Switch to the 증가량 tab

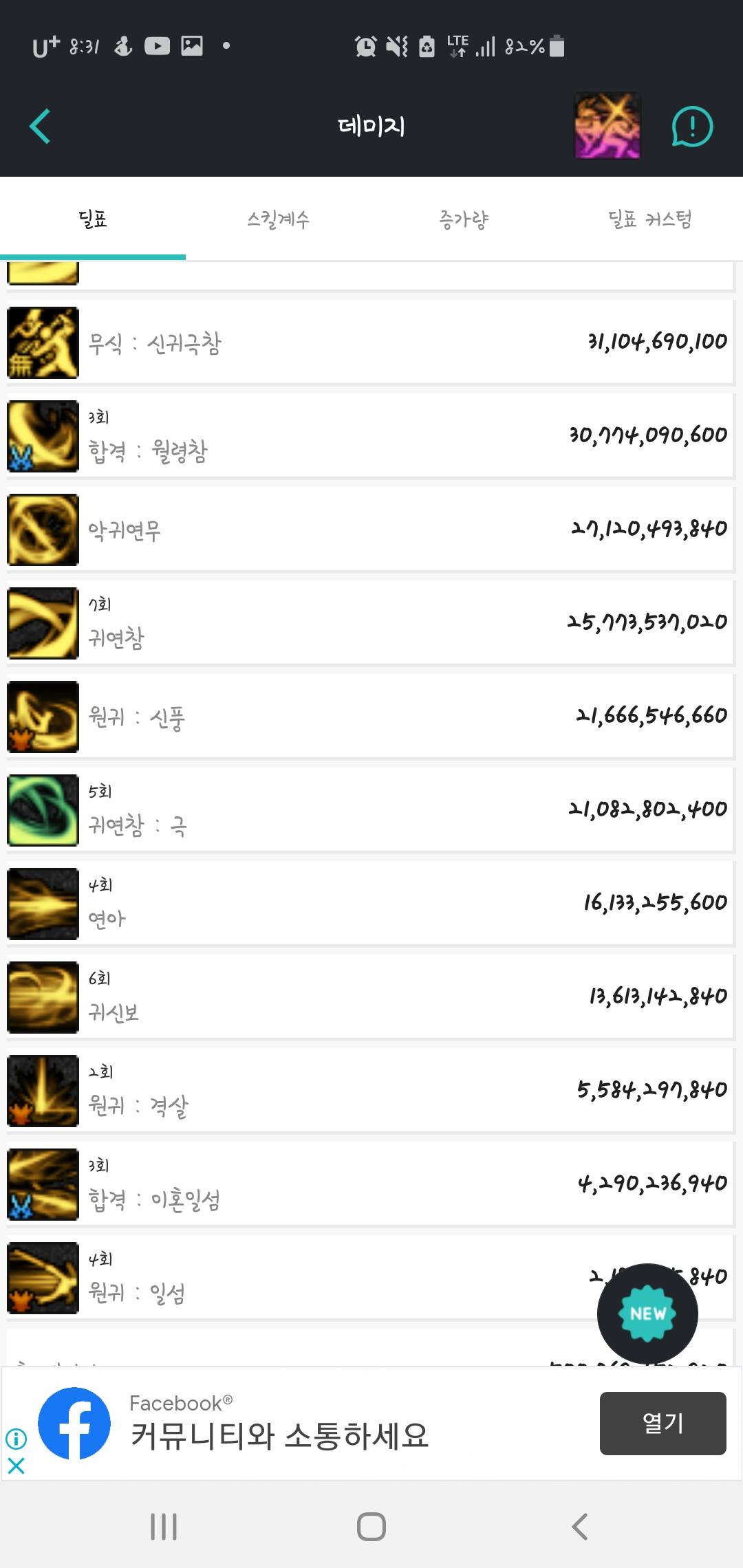(x=464, y=219)
